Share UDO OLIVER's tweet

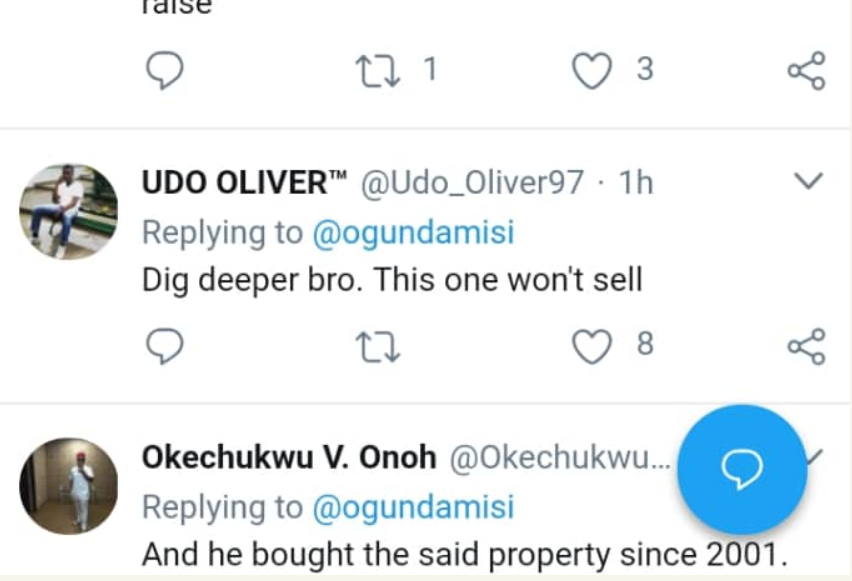[x=806, y=347]
